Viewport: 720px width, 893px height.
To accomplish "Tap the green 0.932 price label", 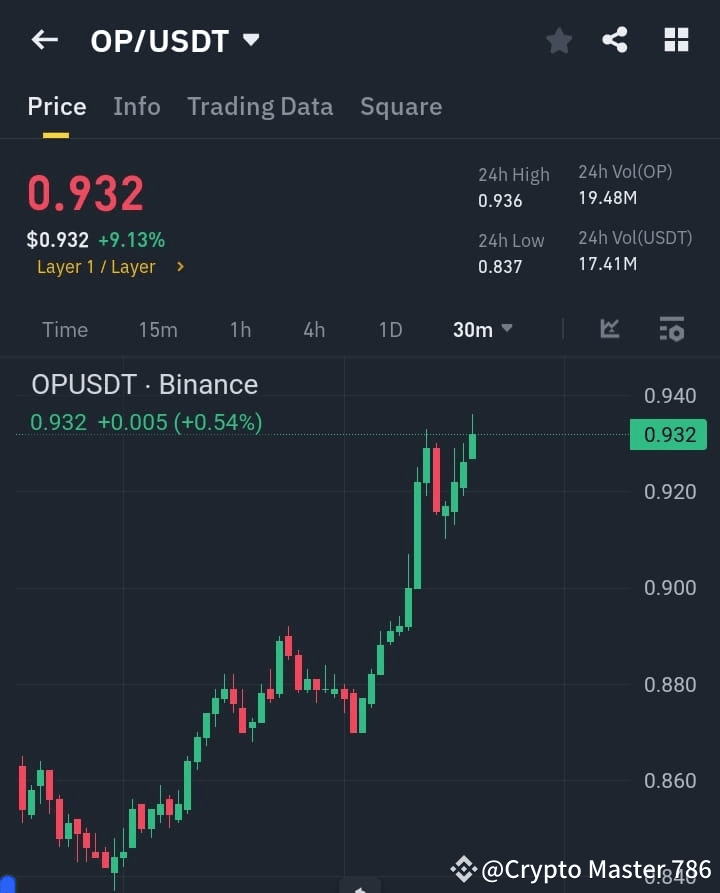I will pyautogui.click(x=668, y=434).
